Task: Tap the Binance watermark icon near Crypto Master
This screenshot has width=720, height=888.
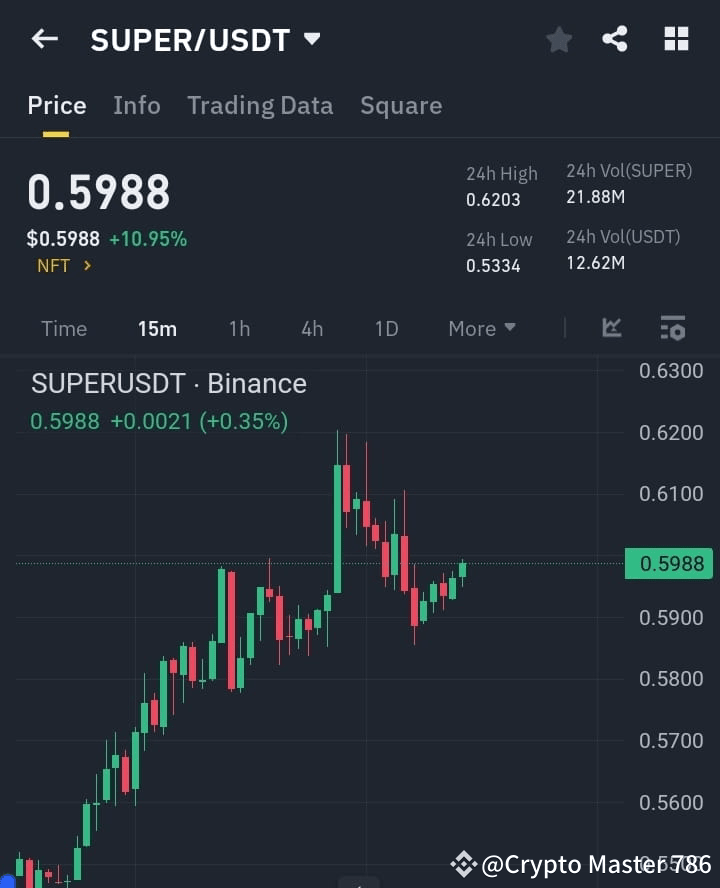Action: pos(463,864)
